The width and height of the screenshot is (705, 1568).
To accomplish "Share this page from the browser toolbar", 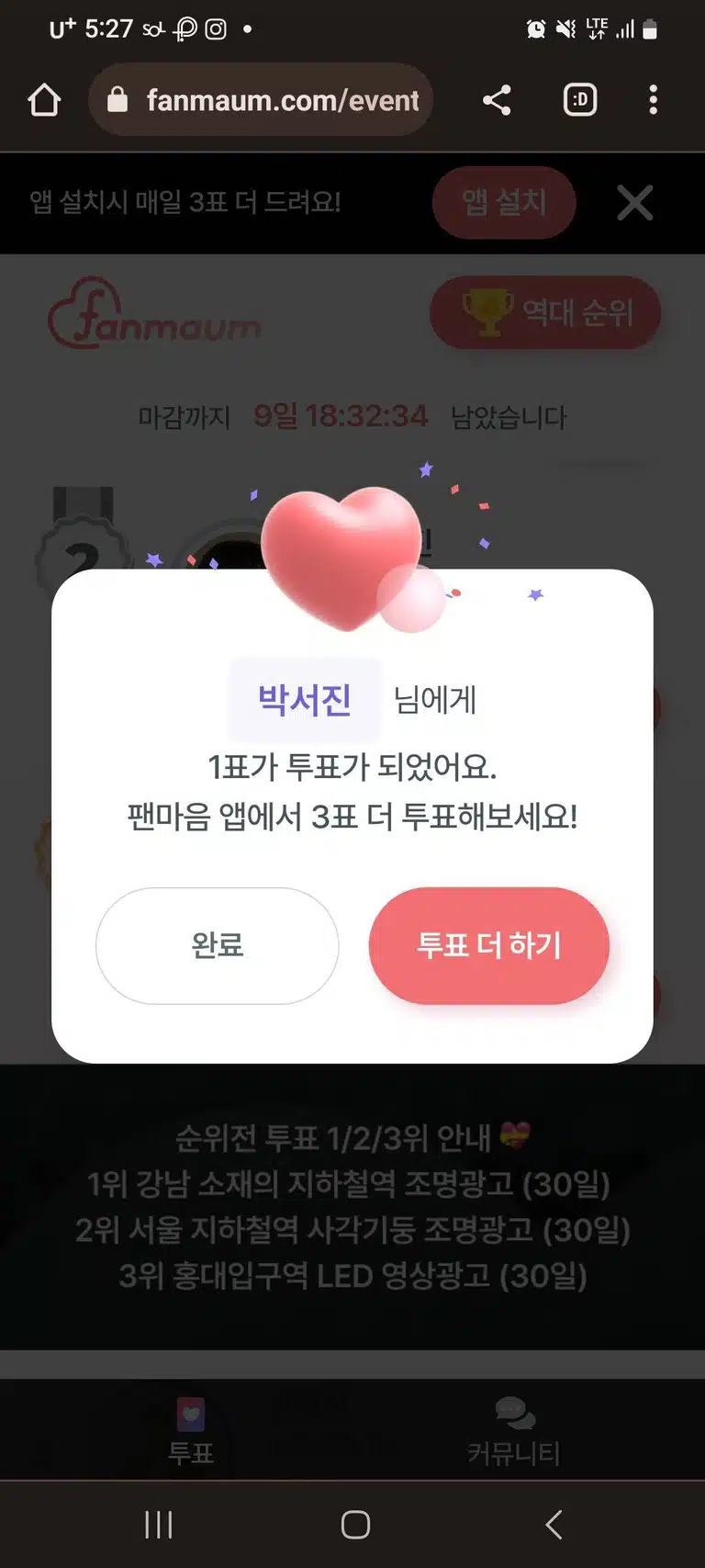I will 497,99.
